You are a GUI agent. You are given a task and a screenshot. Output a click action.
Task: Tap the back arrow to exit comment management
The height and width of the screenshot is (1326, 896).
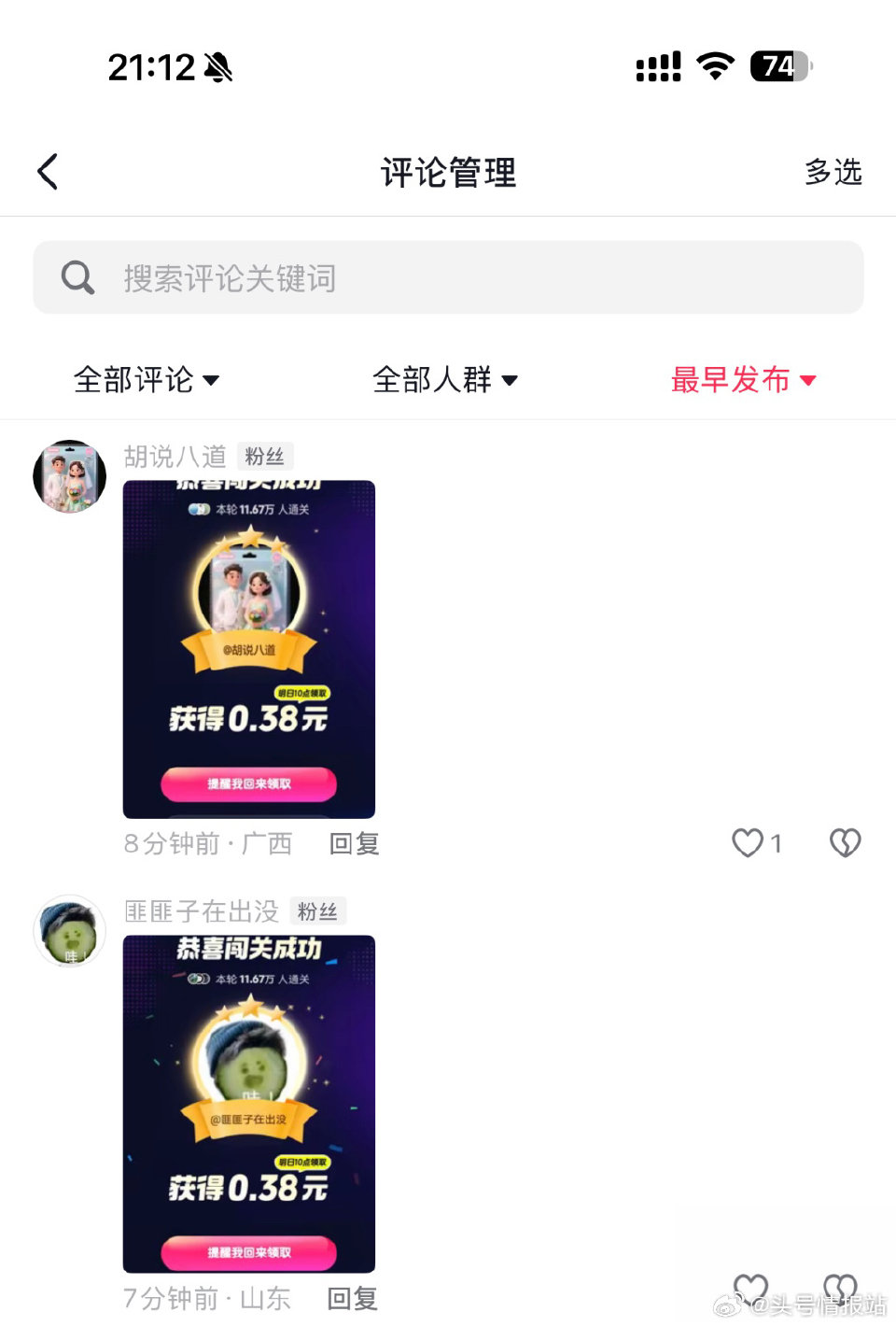pyautogui.click(x=49, y=172)
